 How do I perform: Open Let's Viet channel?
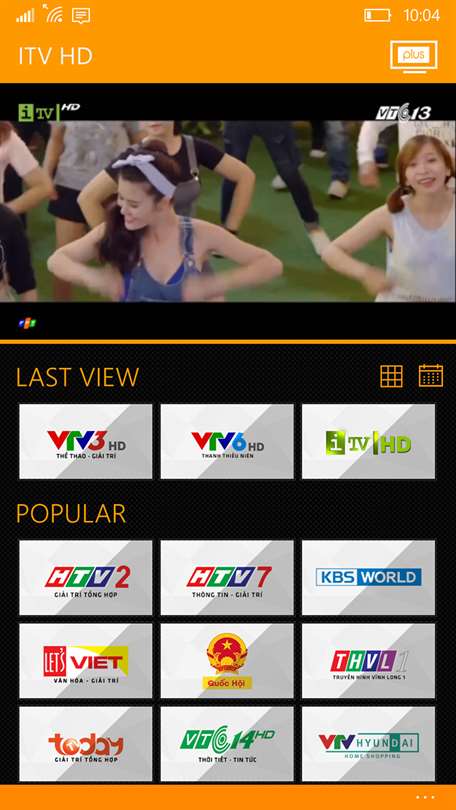coord(86,661)
